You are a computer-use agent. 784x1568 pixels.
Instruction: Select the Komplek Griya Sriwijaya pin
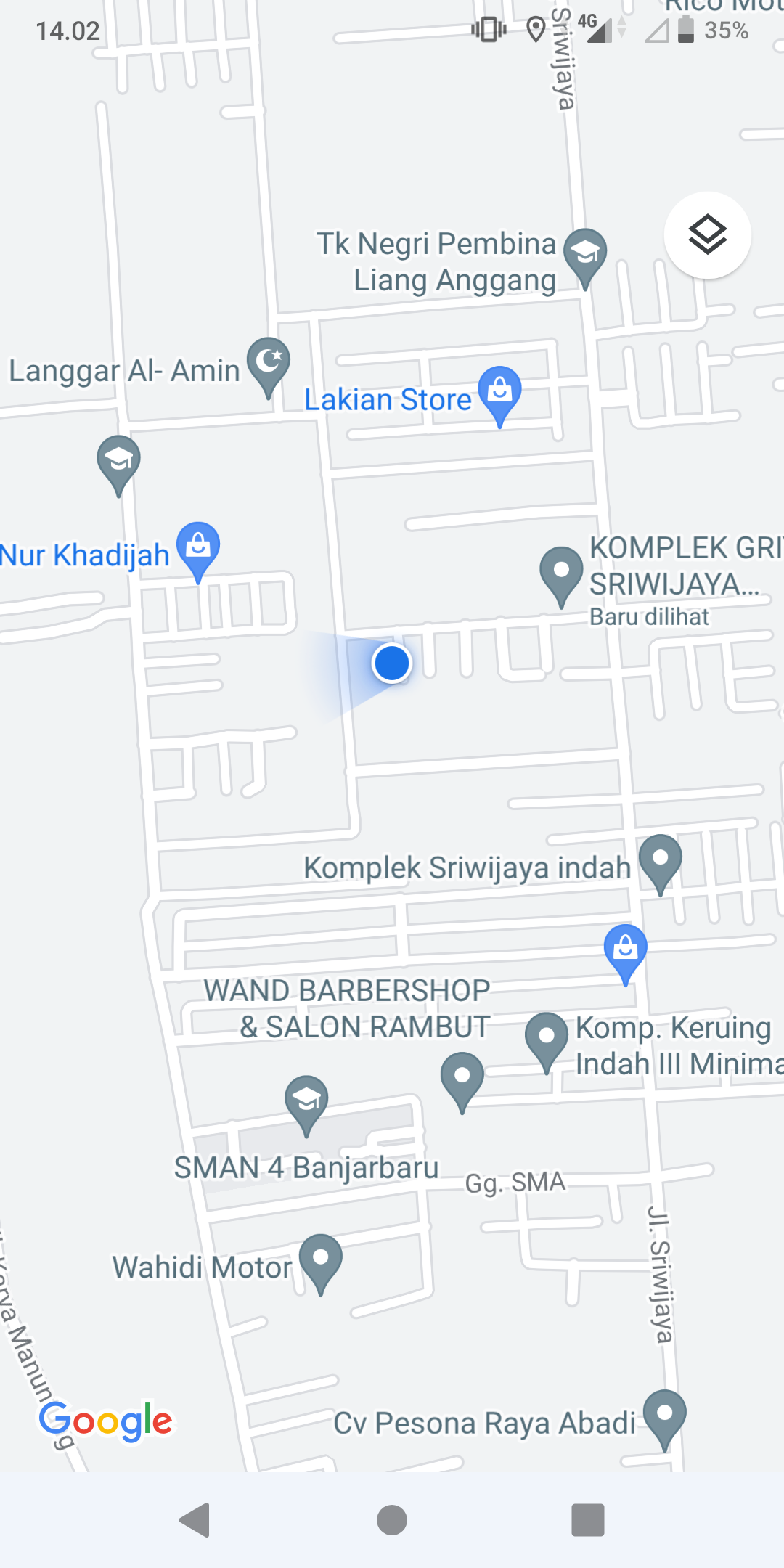click(561, 572)
